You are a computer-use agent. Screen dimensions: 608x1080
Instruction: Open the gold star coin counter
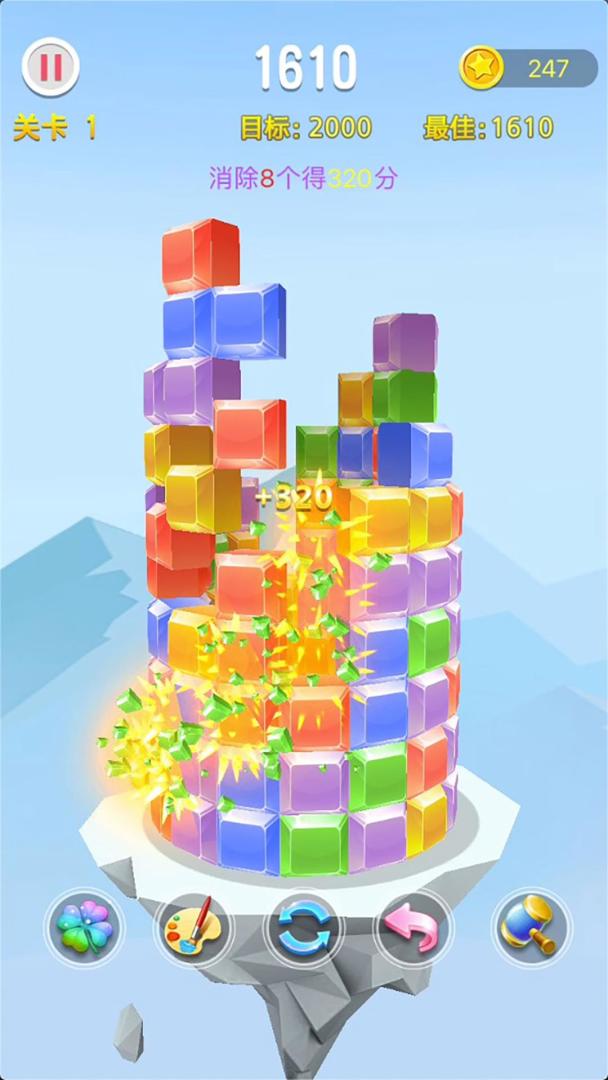point(528,68)
